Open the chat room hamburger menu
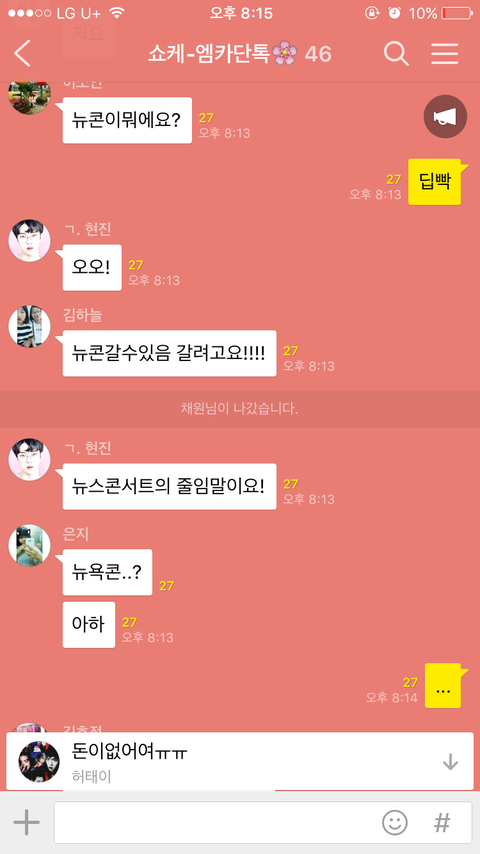Viewport: 480px width, 854px height. (x=445, y=53)
